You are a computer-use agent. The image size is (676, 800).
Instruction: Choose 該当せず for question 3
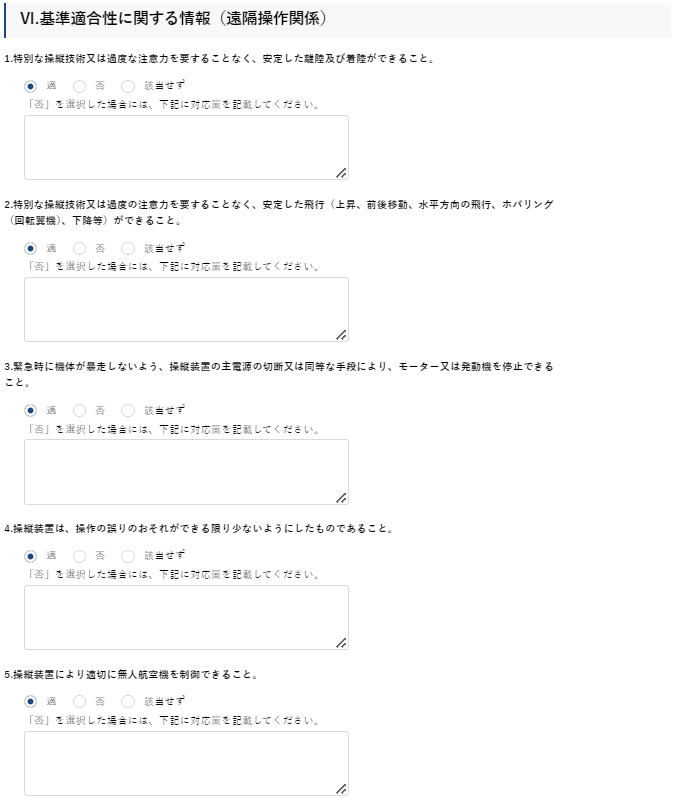tap(128, 410)
